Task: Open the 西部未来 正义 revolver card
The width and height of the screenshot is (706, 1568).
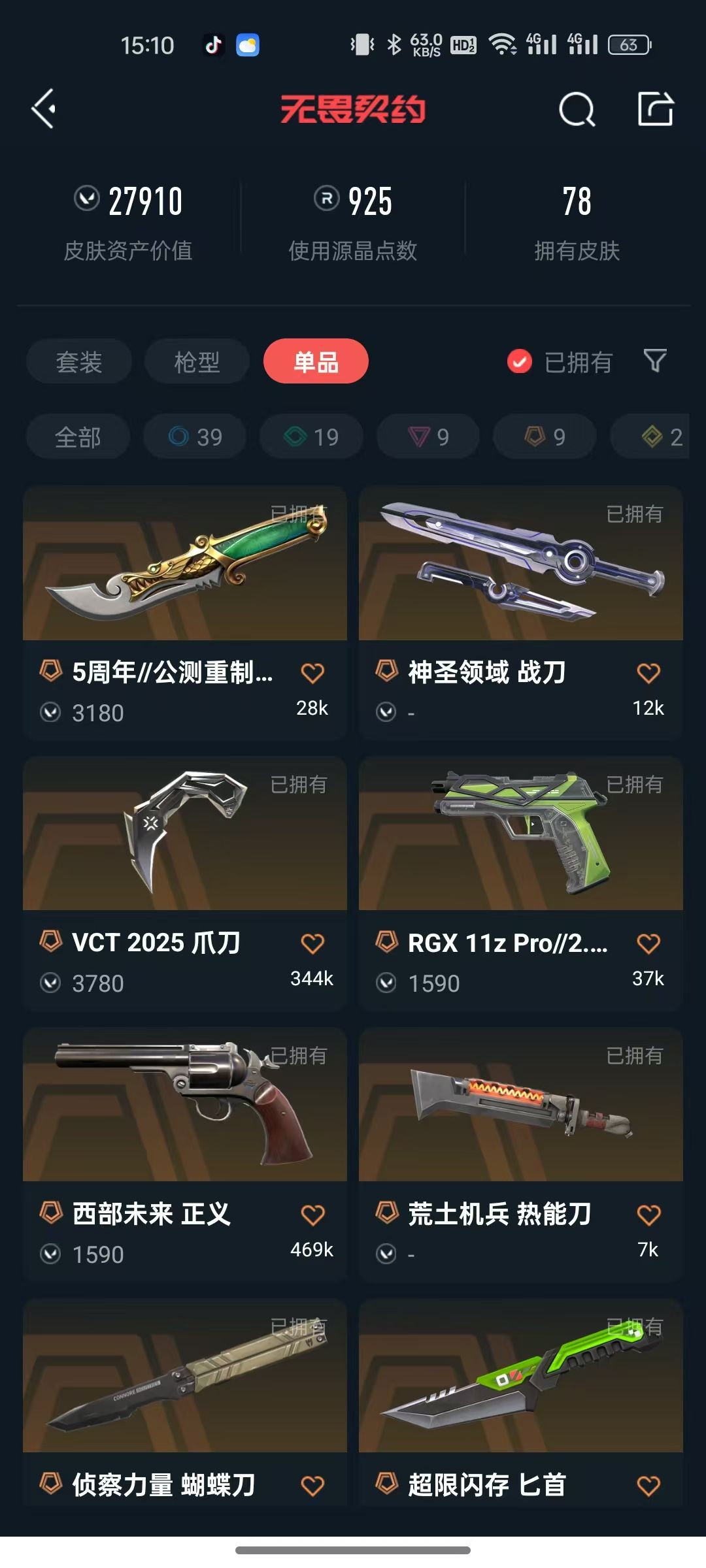Action: click(185, 1154)
